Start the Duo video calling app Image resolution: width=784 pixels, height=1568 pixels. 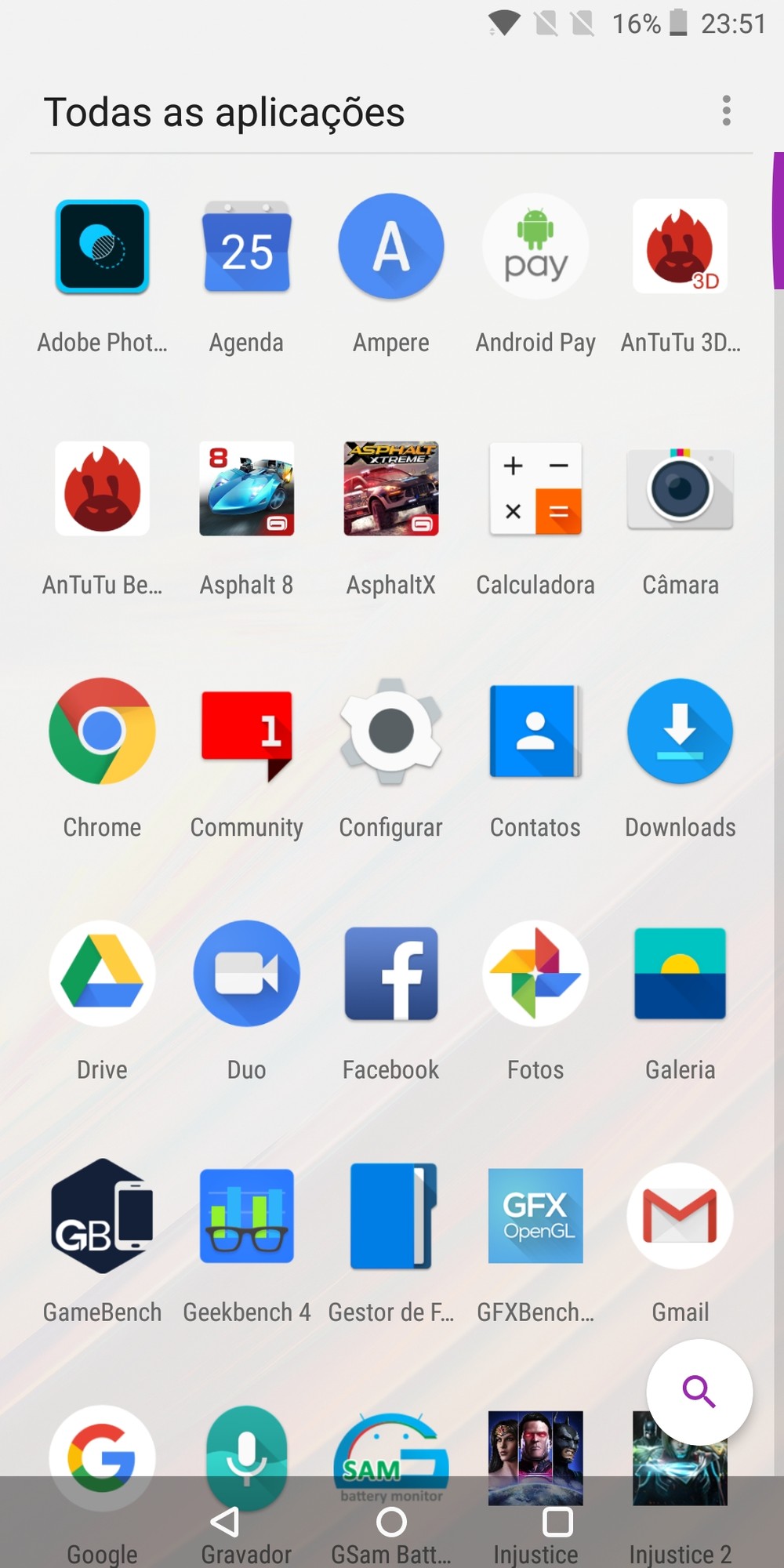point(246,974)
